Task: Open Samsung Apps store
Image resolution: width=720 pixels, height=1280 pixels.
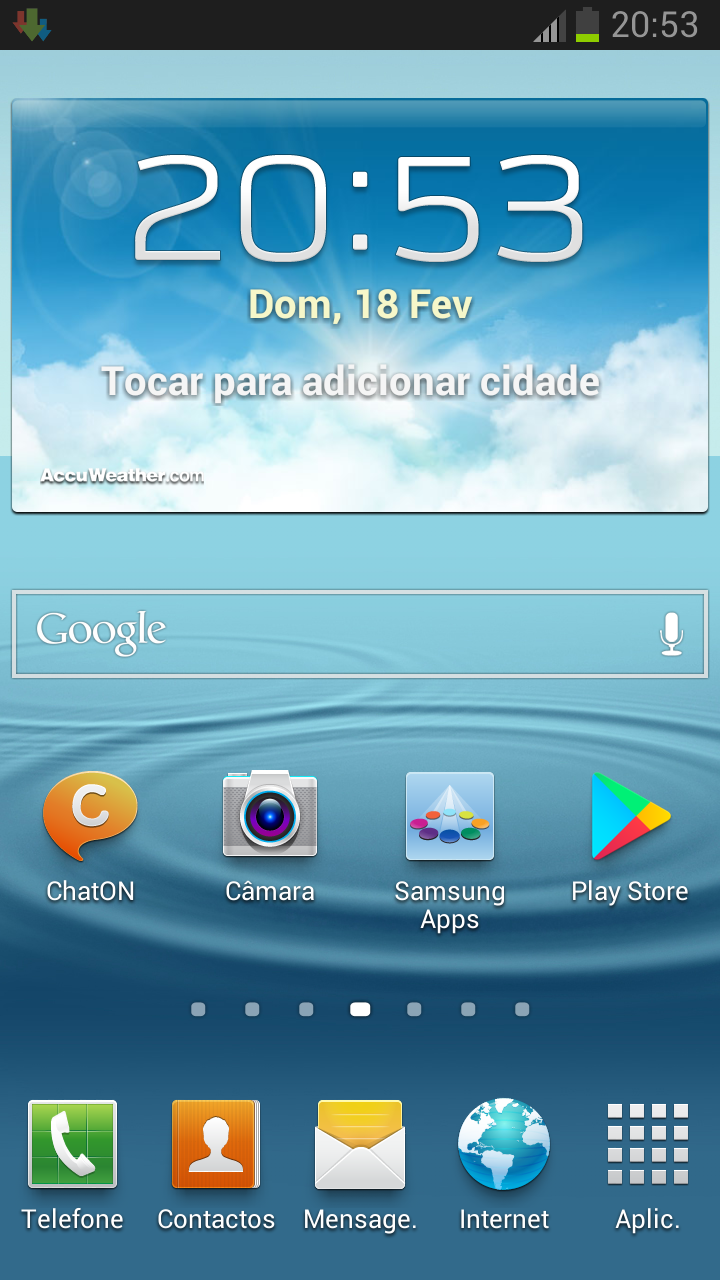Action: click(450, 850)
